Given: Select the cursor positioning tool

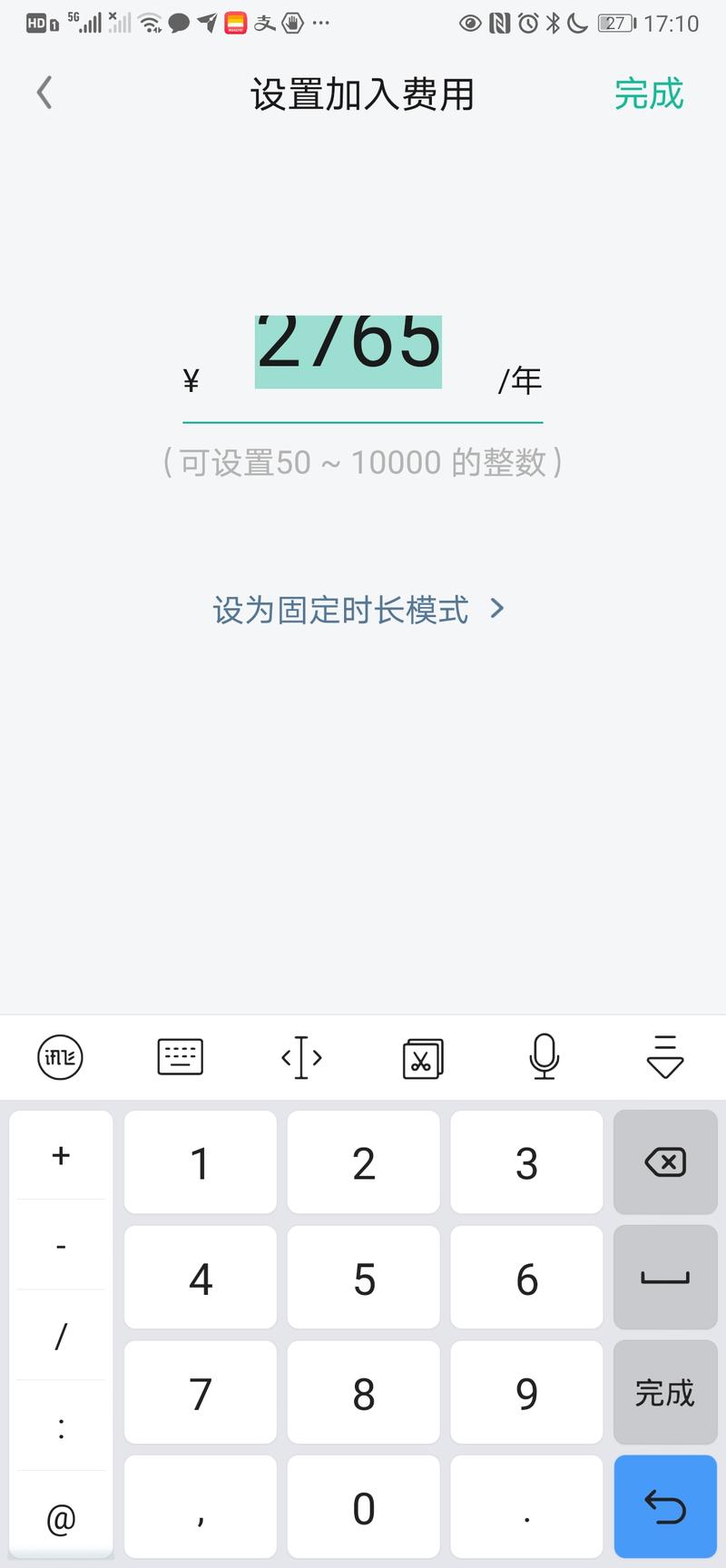Looking at the screenshot, I should click(300, 1057).
